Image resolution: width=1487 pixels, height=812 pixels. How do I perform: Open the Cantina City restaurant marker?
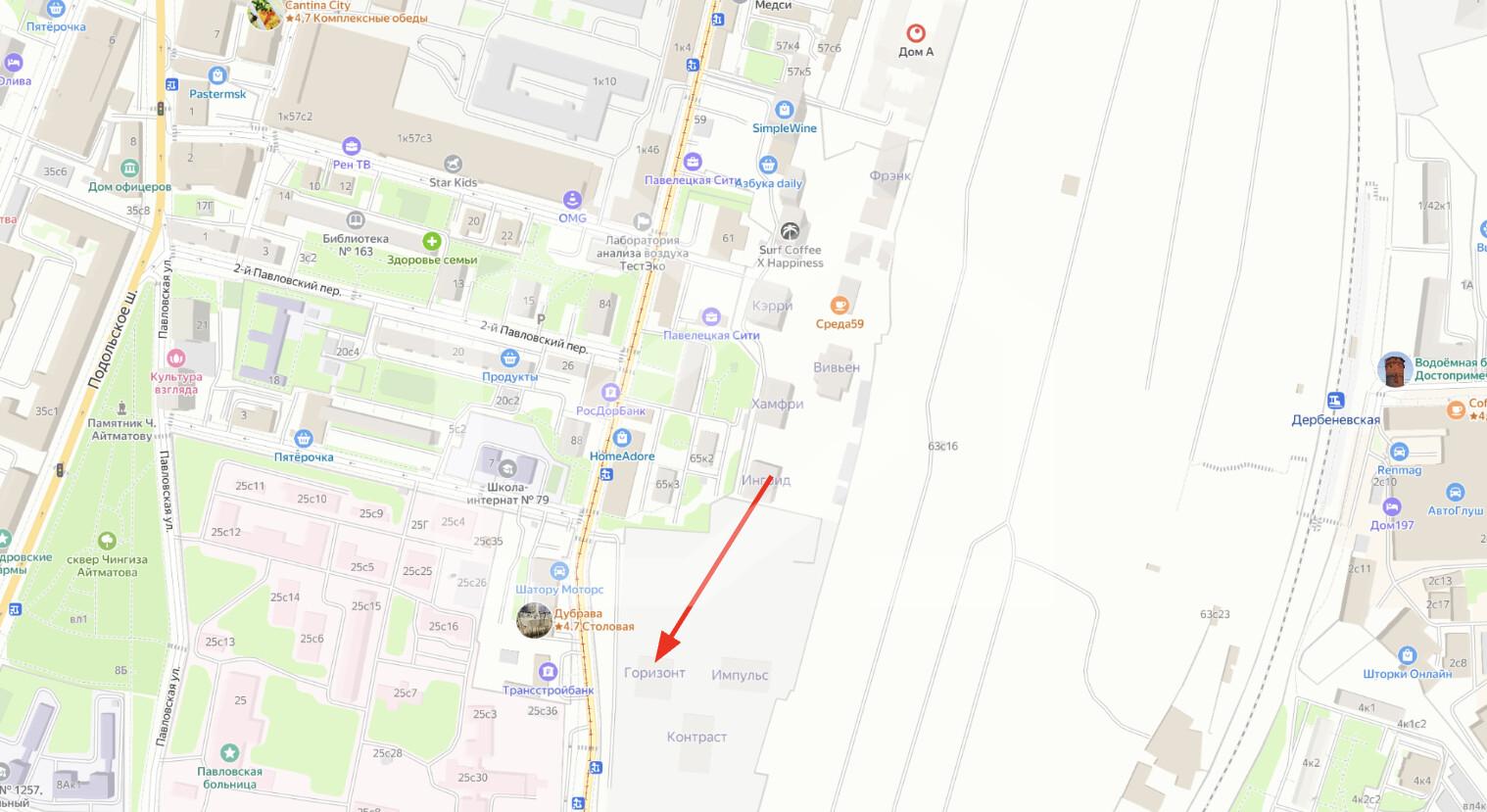pos(264,14)
